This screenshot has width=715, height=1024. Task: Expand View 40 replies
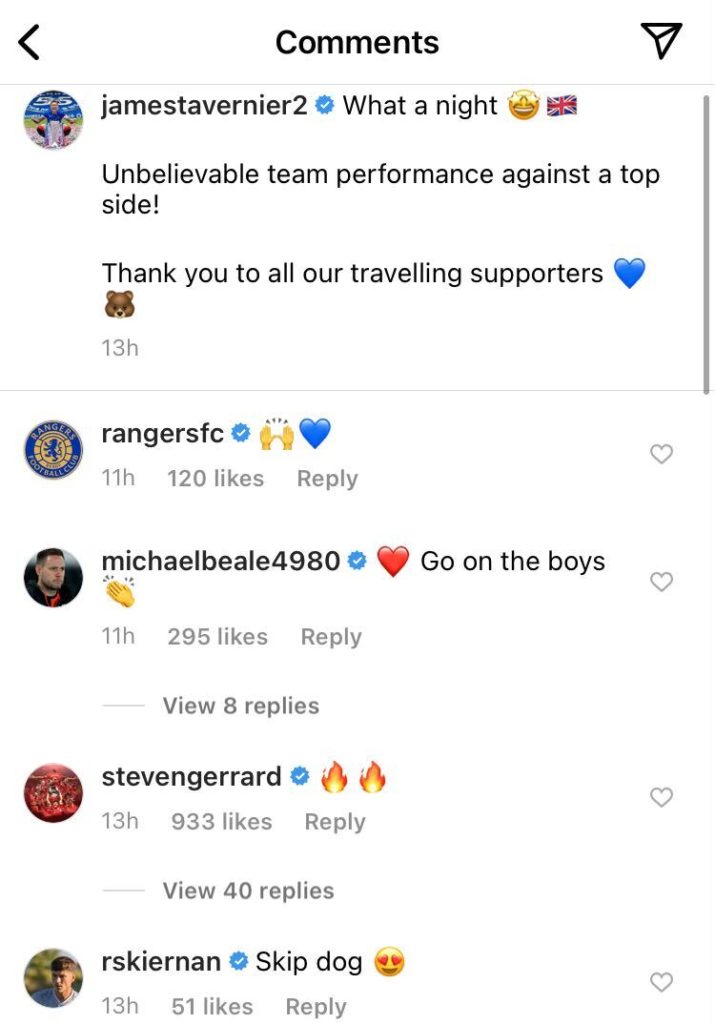248,891
